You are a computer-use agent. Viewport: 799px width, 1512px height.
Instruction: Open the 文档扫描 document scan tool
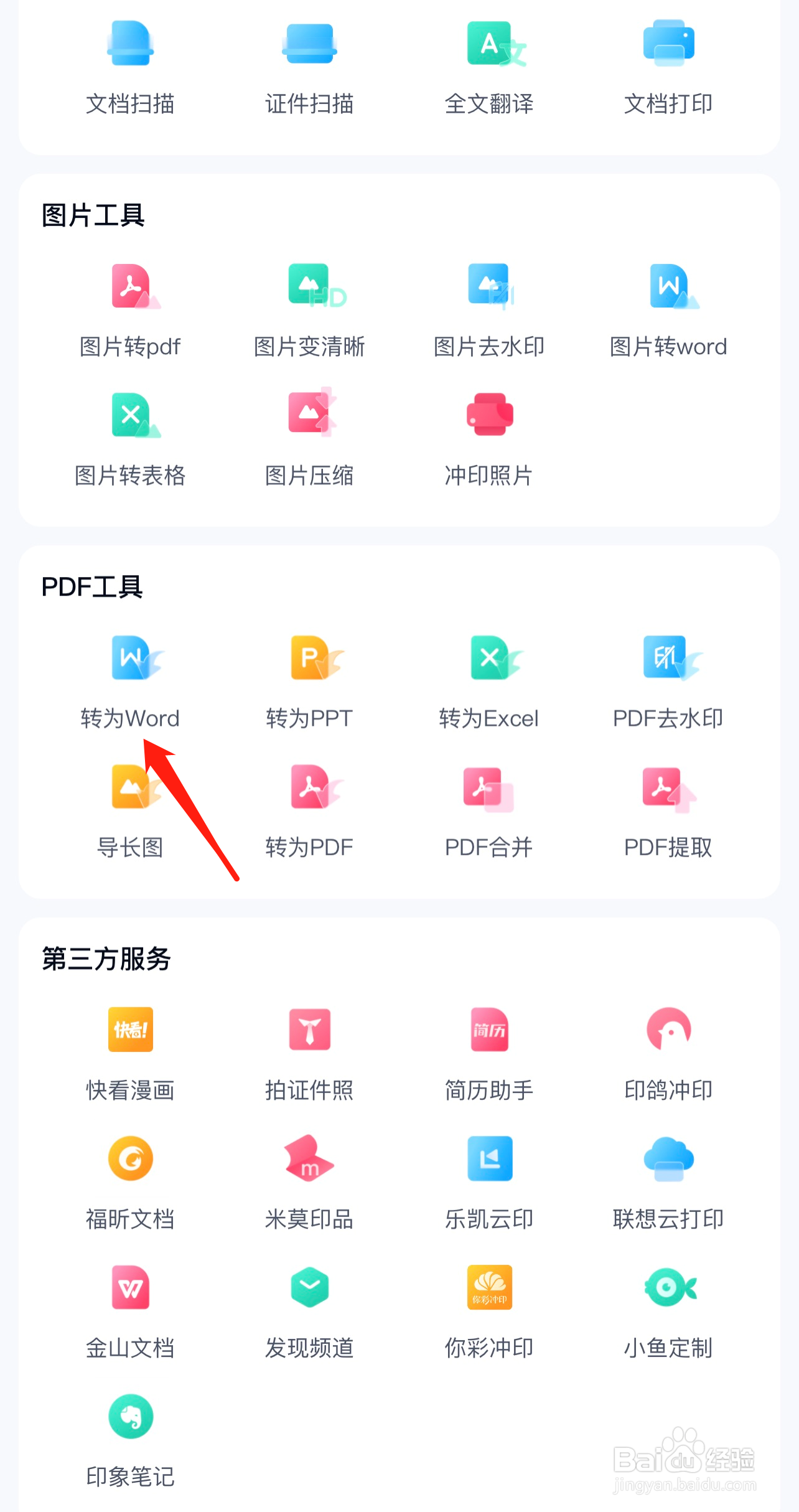[130, 68]
